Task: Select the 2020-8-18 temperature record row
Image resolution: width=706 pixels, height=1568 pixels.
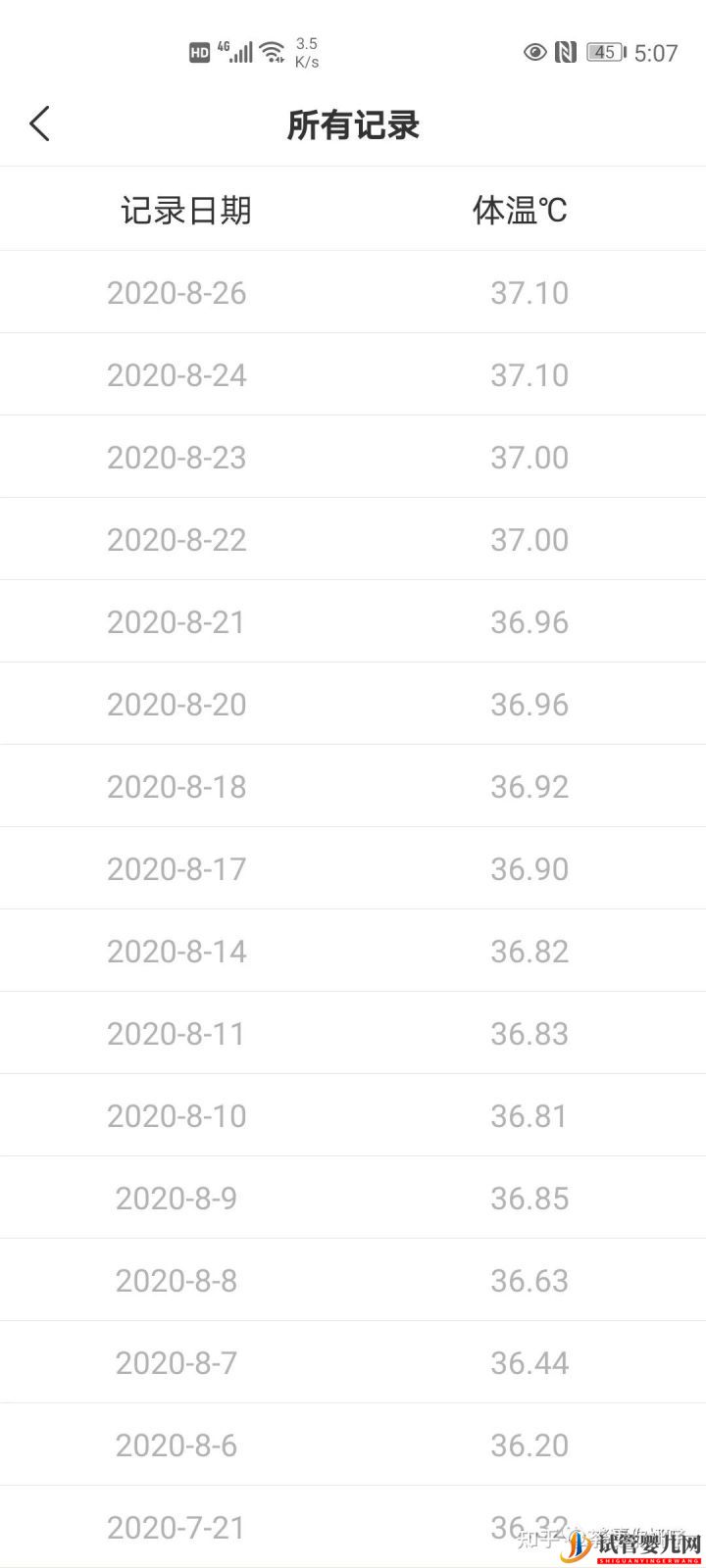Action: coord(353,785)
